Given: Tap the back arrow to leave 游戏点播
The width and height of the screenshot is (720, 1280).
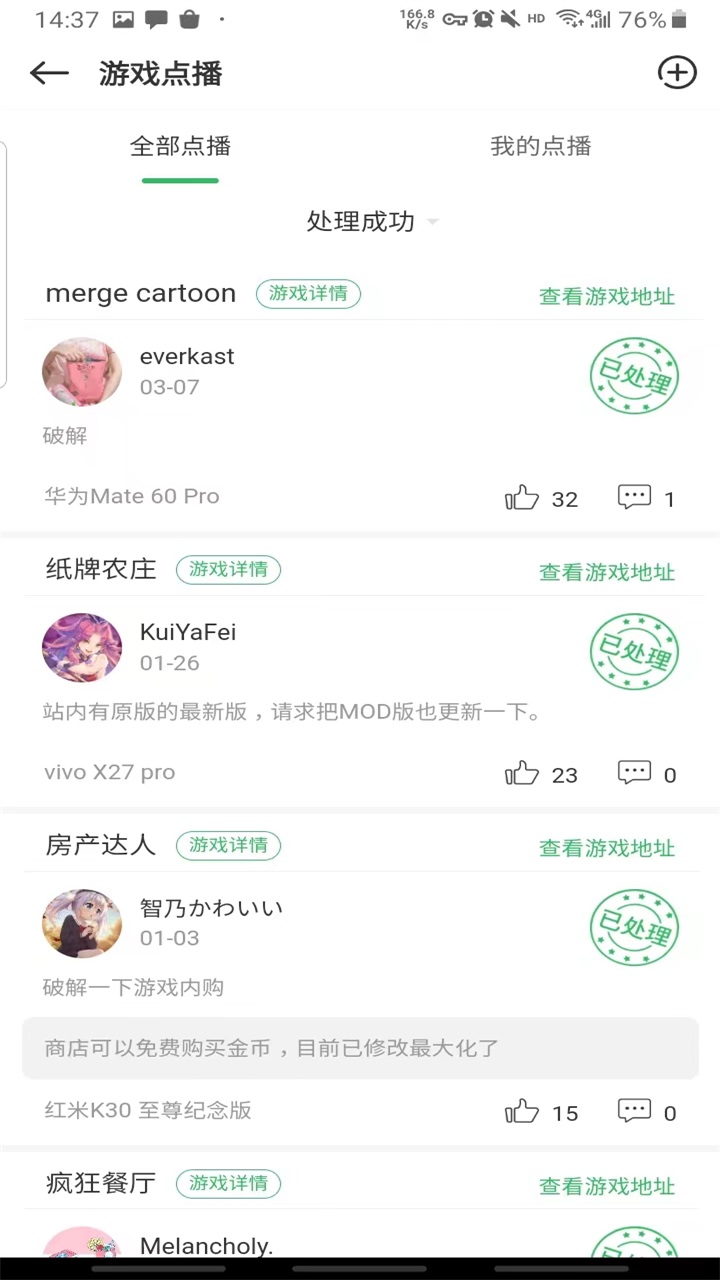Looking at the screenshot, I should point(49,73).
